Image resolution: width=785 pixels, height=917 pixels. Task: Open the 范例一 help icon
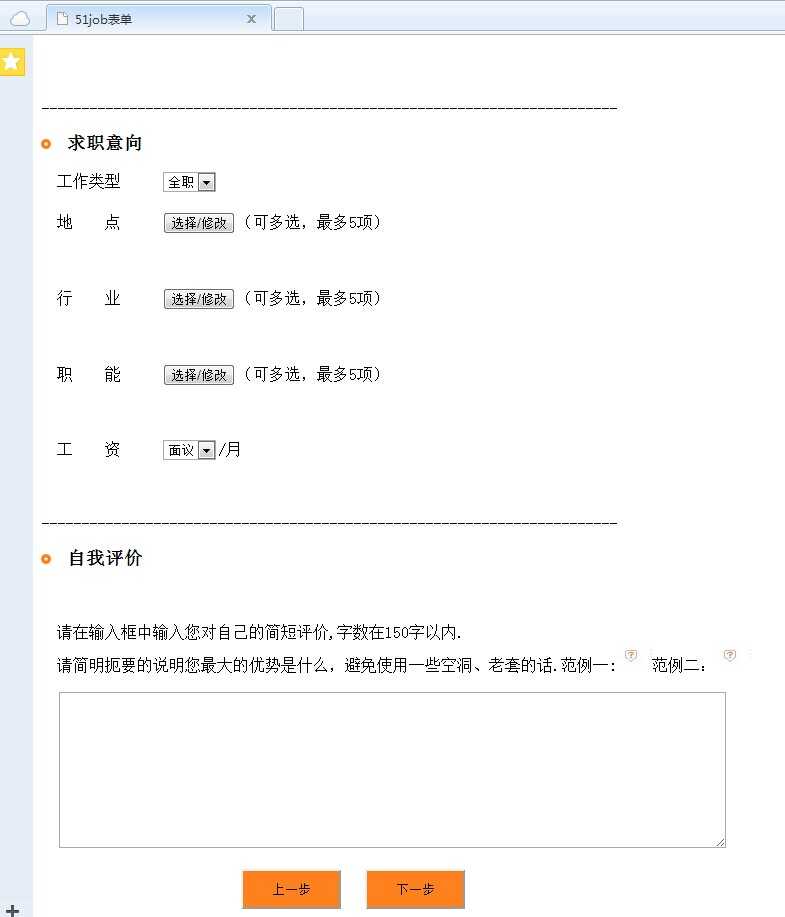tap(631, 656)
